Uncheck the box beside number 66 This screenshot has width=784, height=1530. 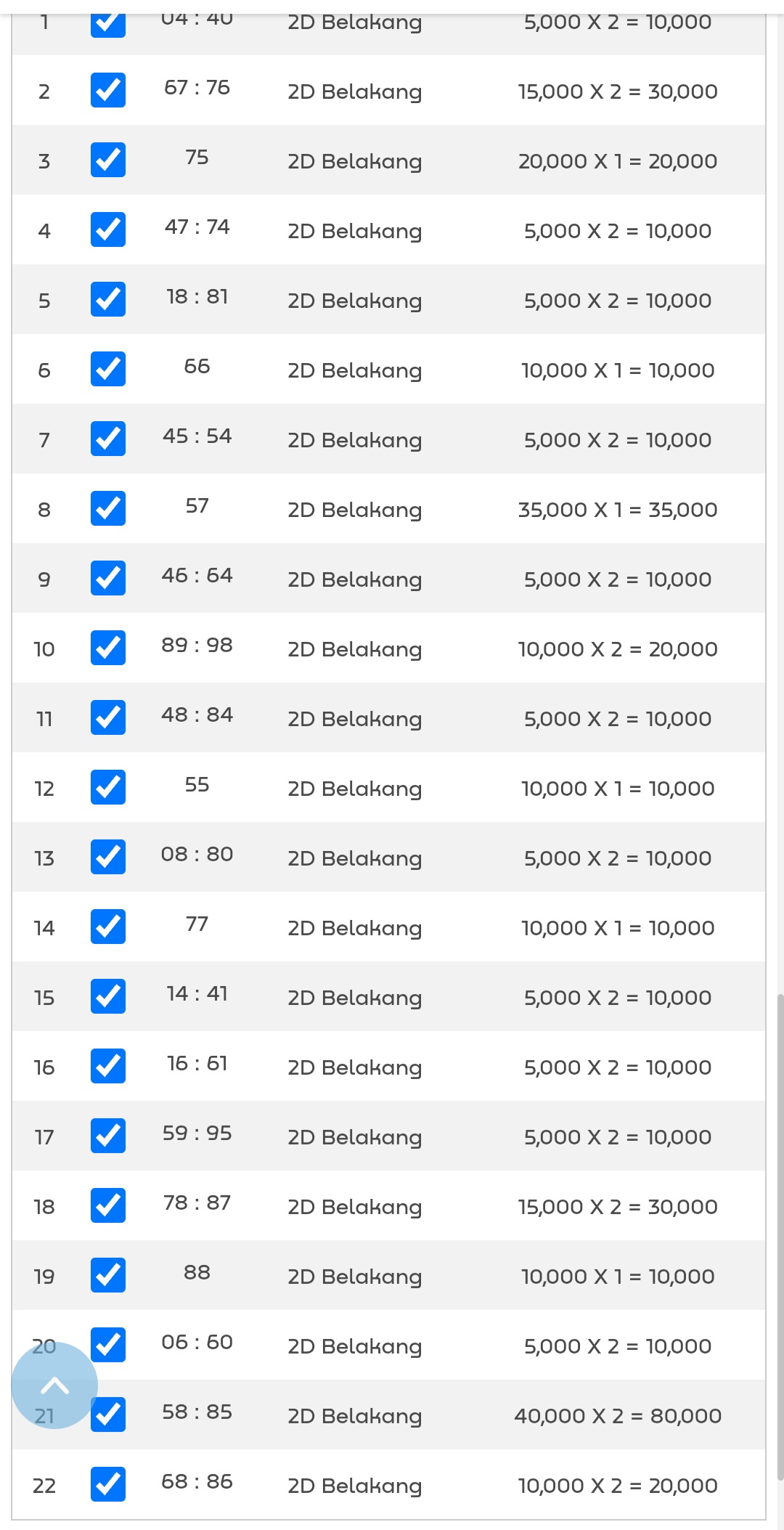108,369
